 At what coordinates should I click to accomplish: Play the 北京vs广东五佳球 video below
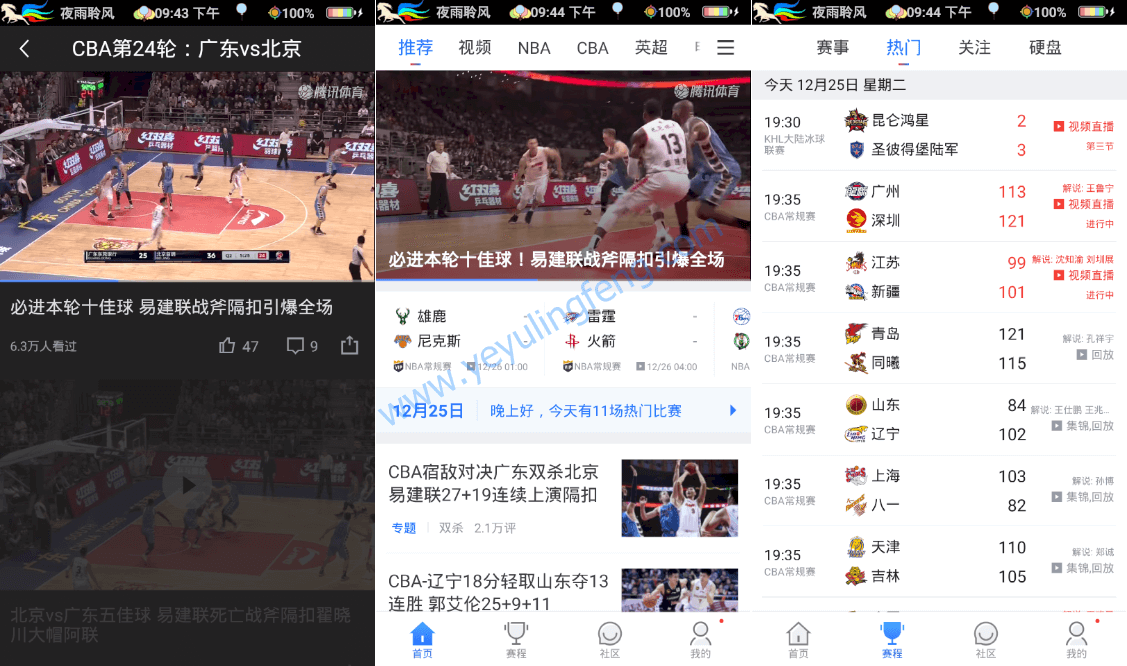(187, 487)
